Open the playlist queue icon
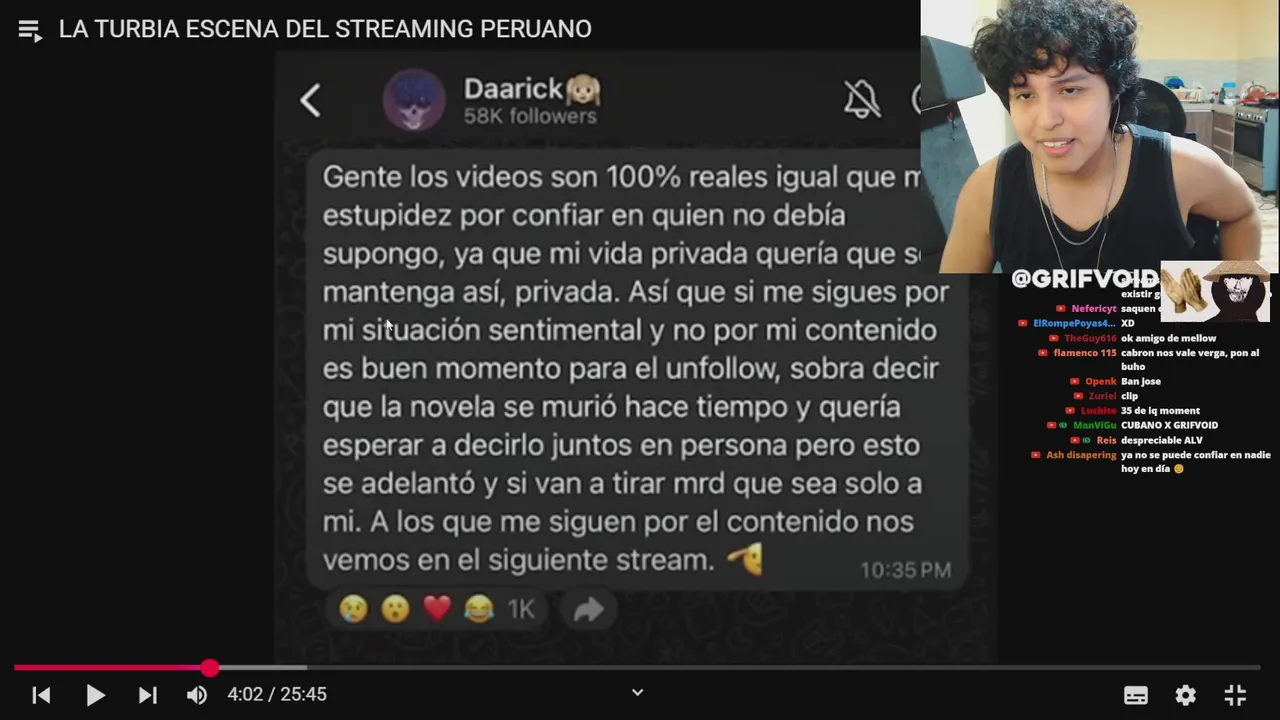This screenshot has height=720, width=1280. pyautogui.click(x=30, y=30)
